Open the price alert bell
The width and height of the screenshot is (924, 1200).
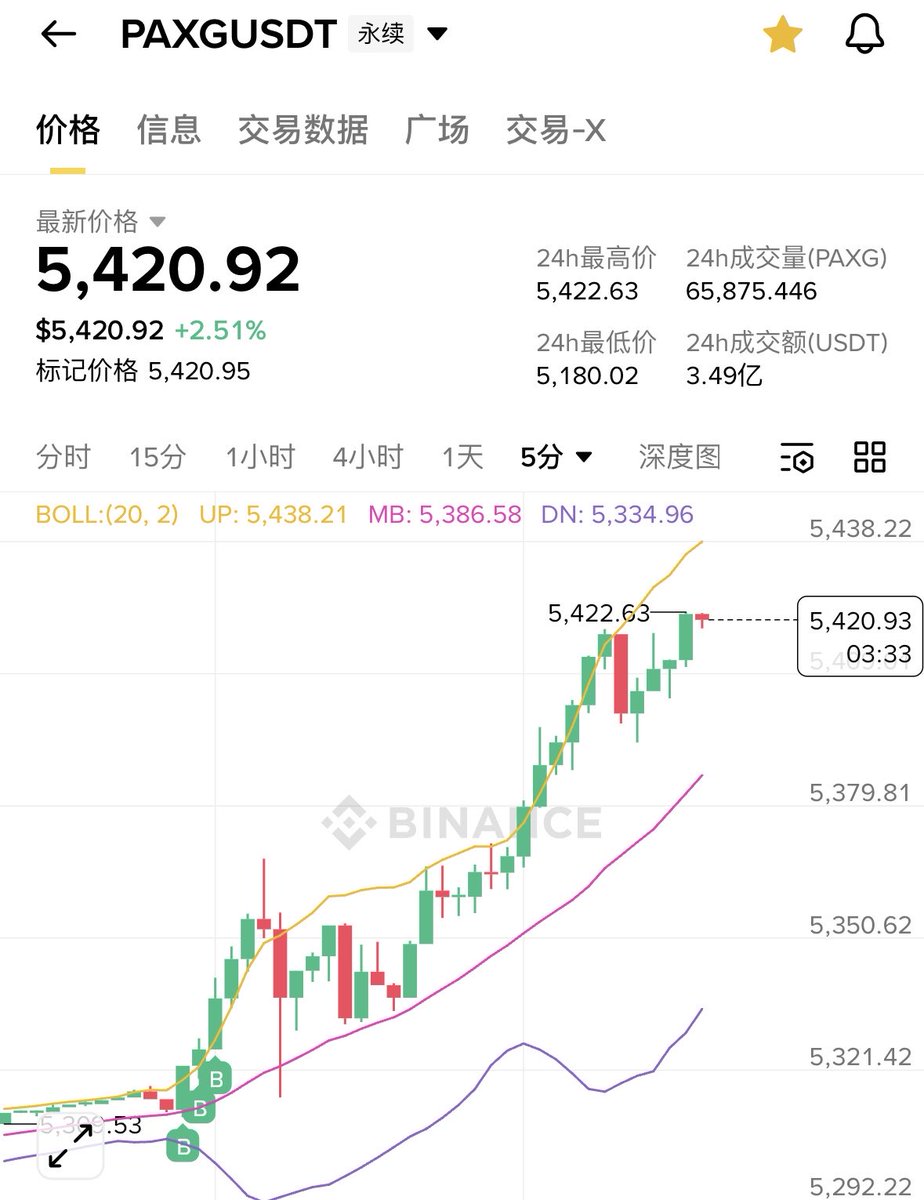(x=865, y=35)
